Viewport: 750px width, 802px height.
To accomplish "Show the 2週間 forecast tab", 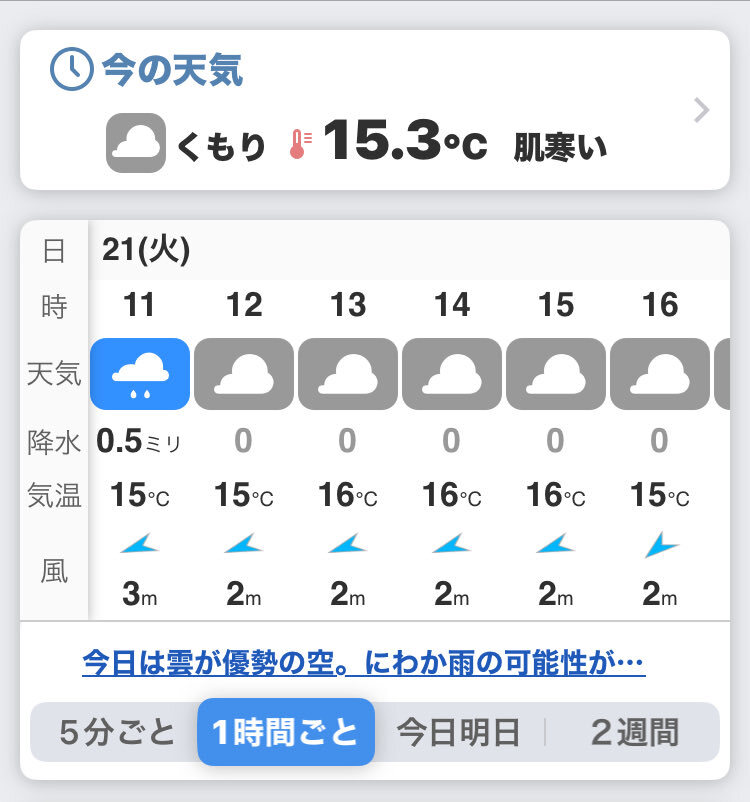I will 634,733.
